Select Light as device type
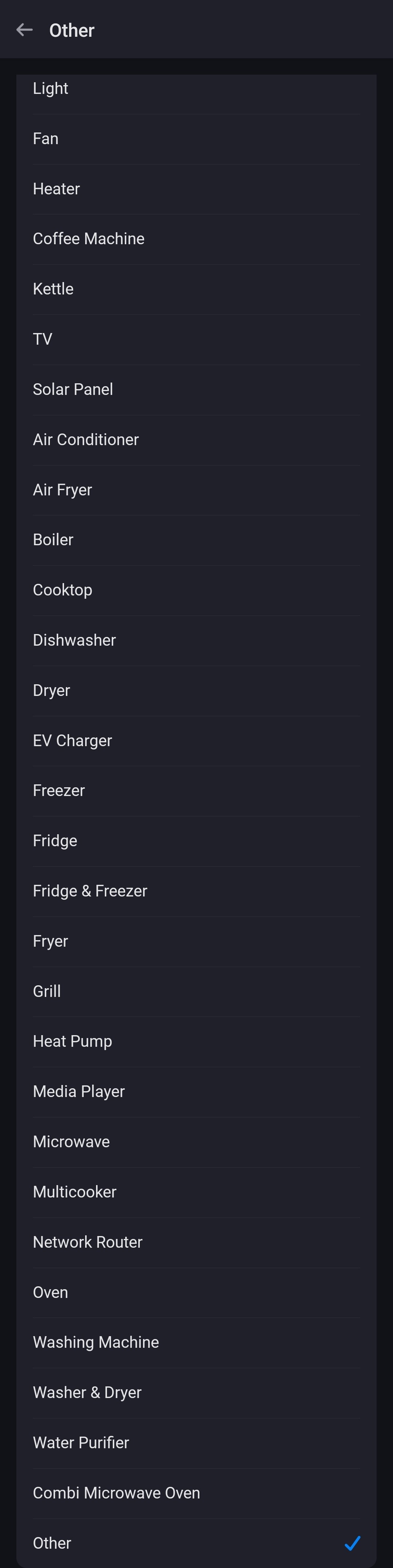This screenshot has height=1568, width=393. (x=51, y=89)
